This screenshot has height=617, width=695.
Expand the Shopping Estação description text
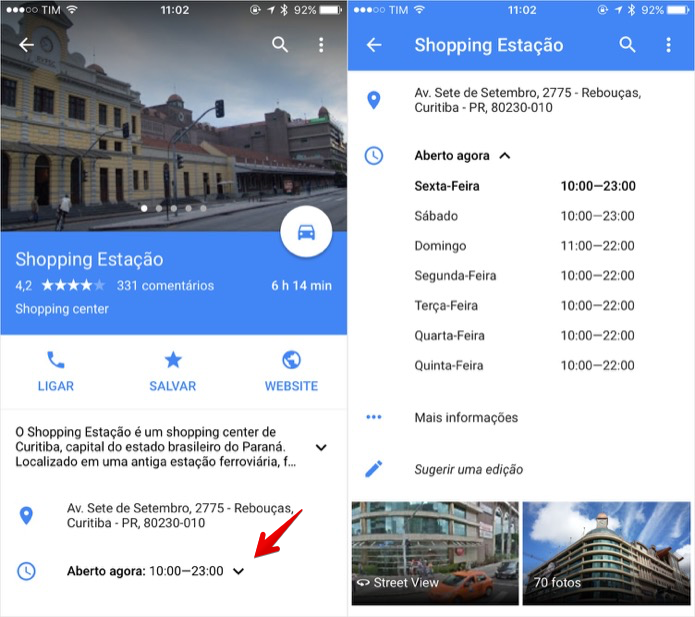click(x=321, y=447)
